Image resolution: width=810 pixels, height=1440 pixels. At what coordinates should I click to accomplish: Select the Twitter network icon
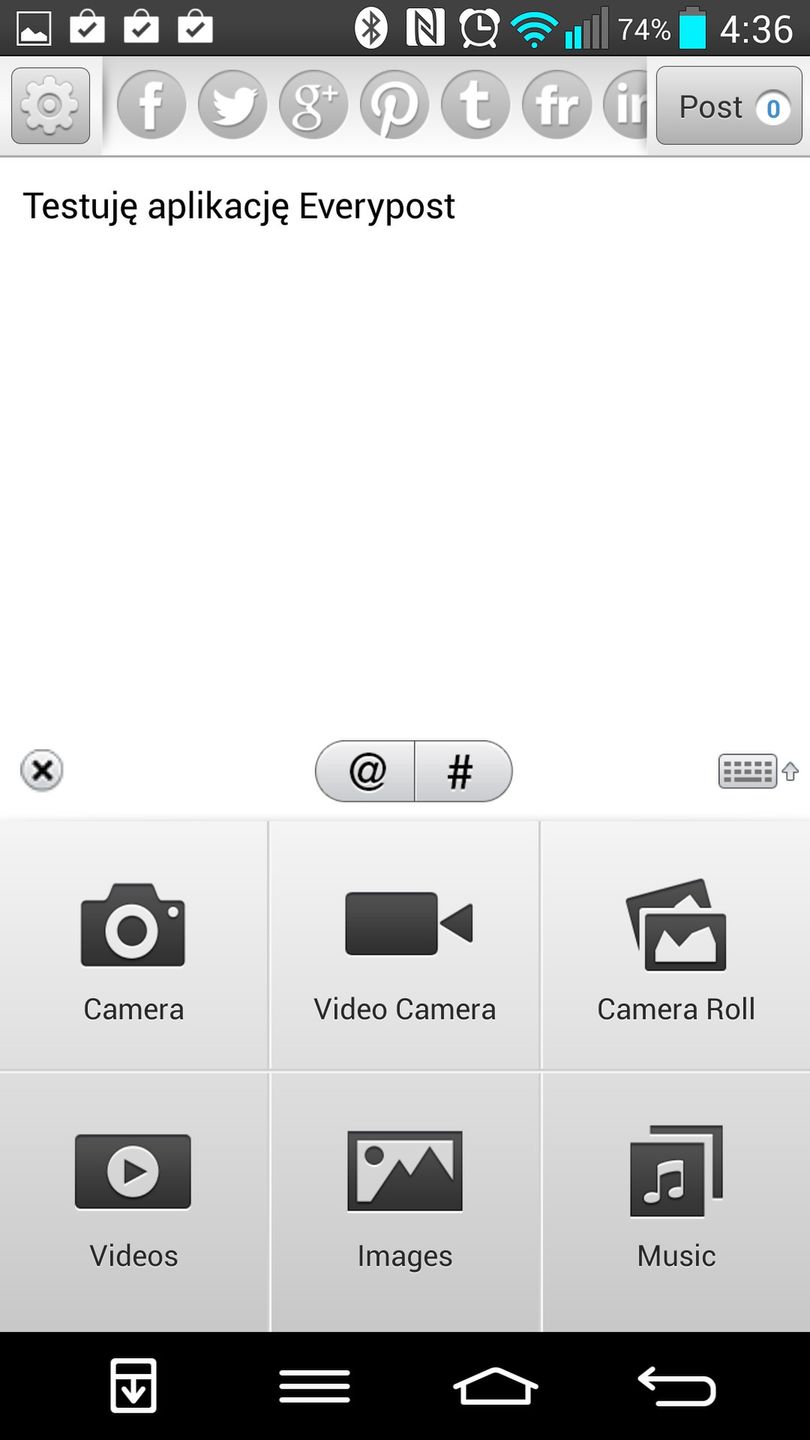(232, 106)
